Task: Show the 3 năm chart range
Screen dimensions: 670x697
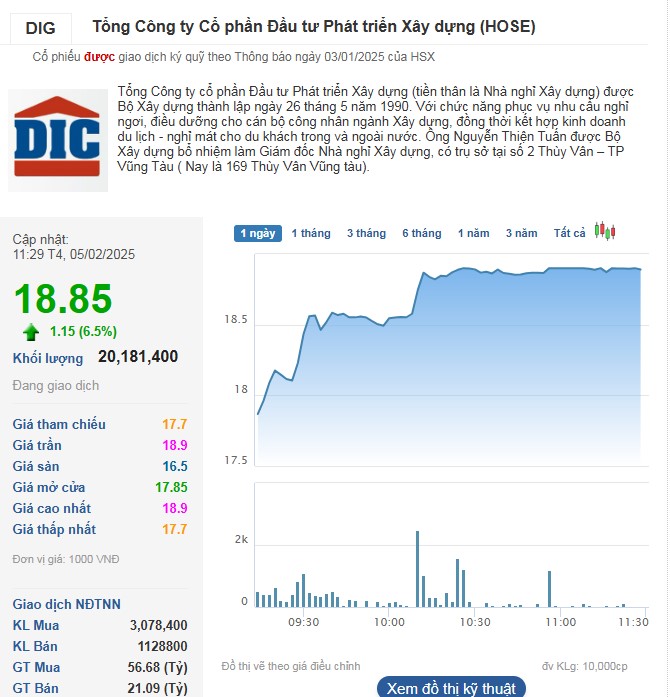Action: point(521,233)
